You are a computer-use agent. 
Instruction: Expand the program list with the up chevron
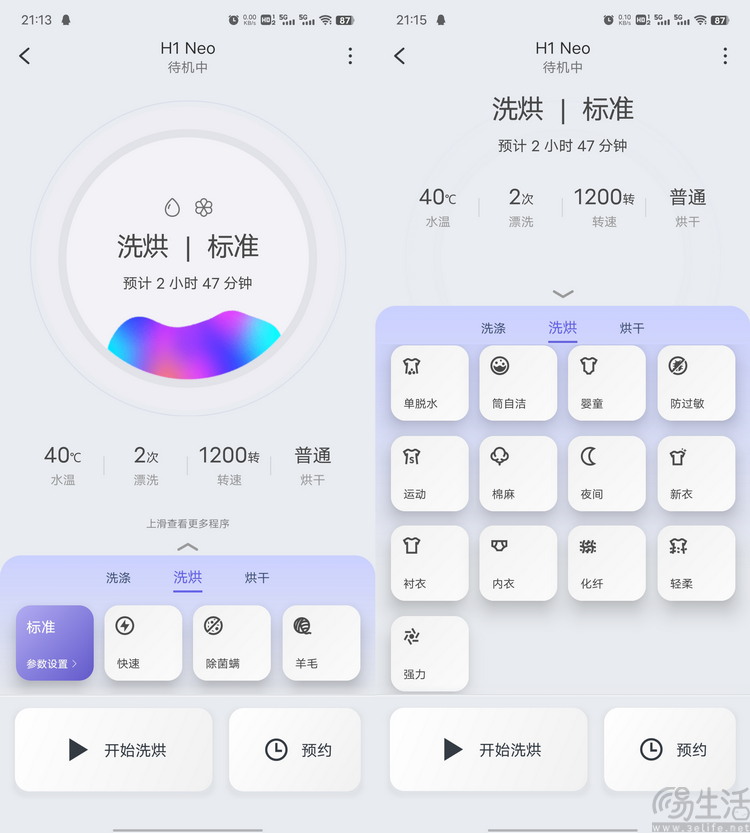point(187,547)
